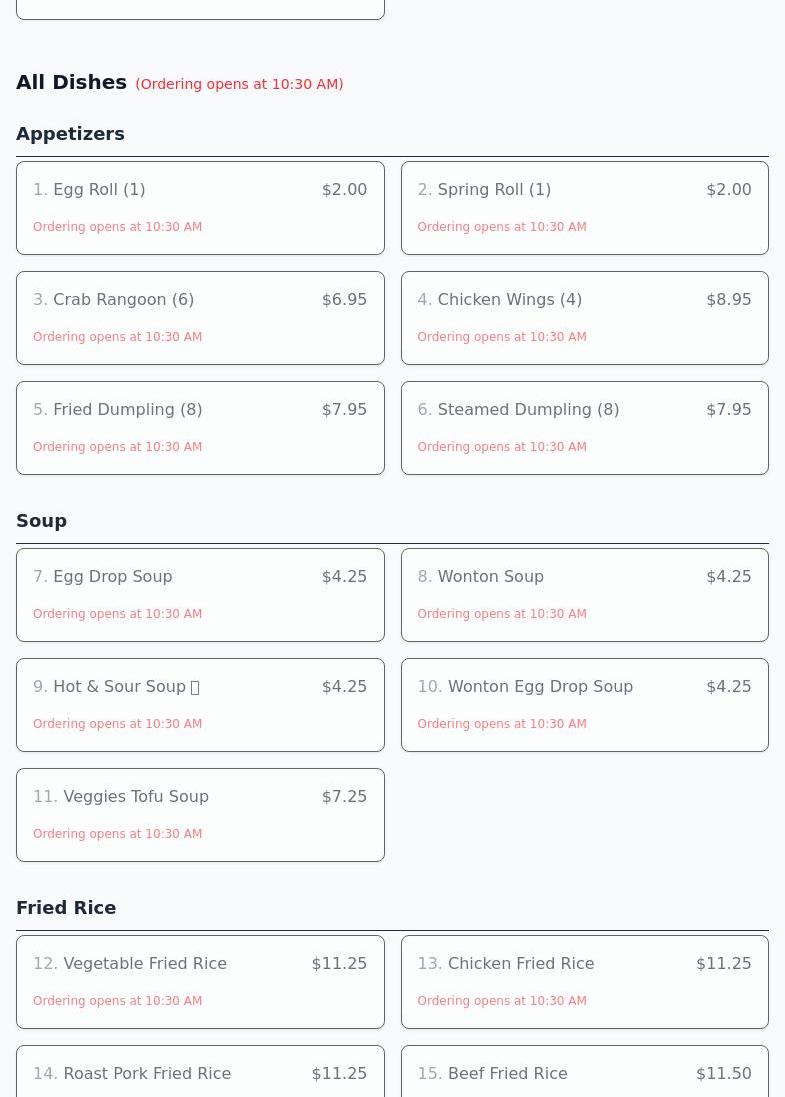Open the Egg Roll (1) dish card

(x=200, y=207)
